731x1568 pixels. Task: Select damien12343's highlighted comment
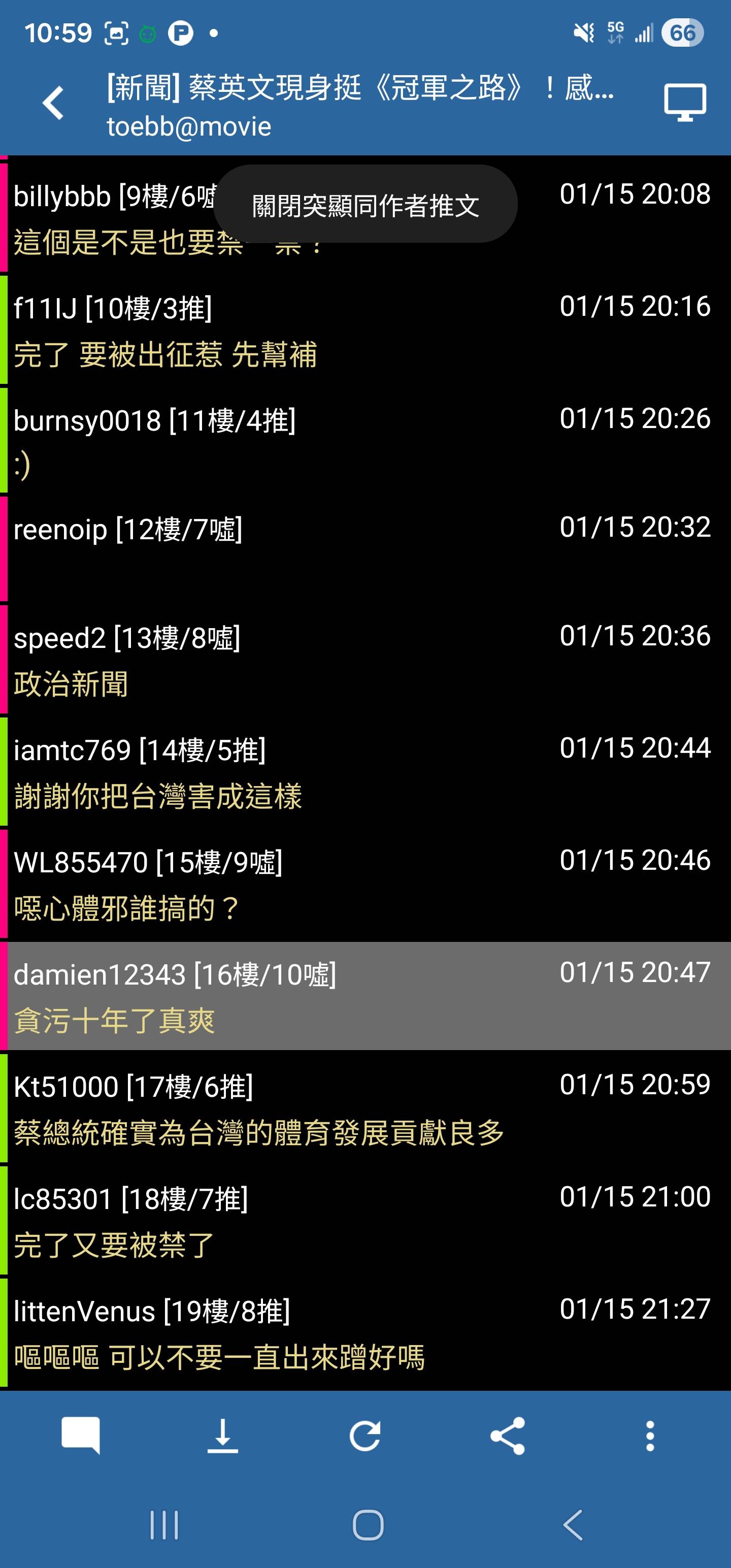(x=365, y=996)
